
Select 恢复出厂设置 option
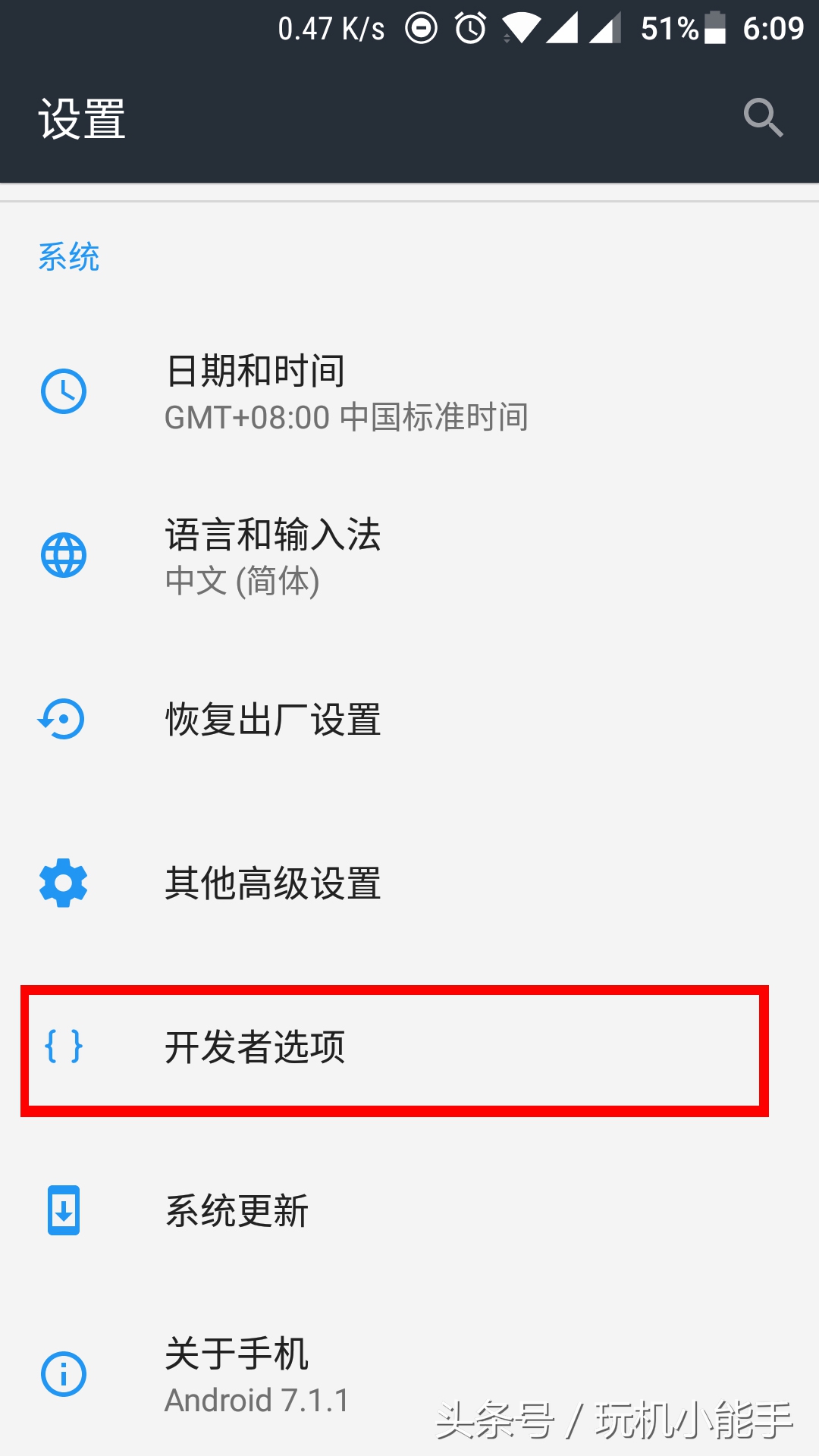coord(273,720)
